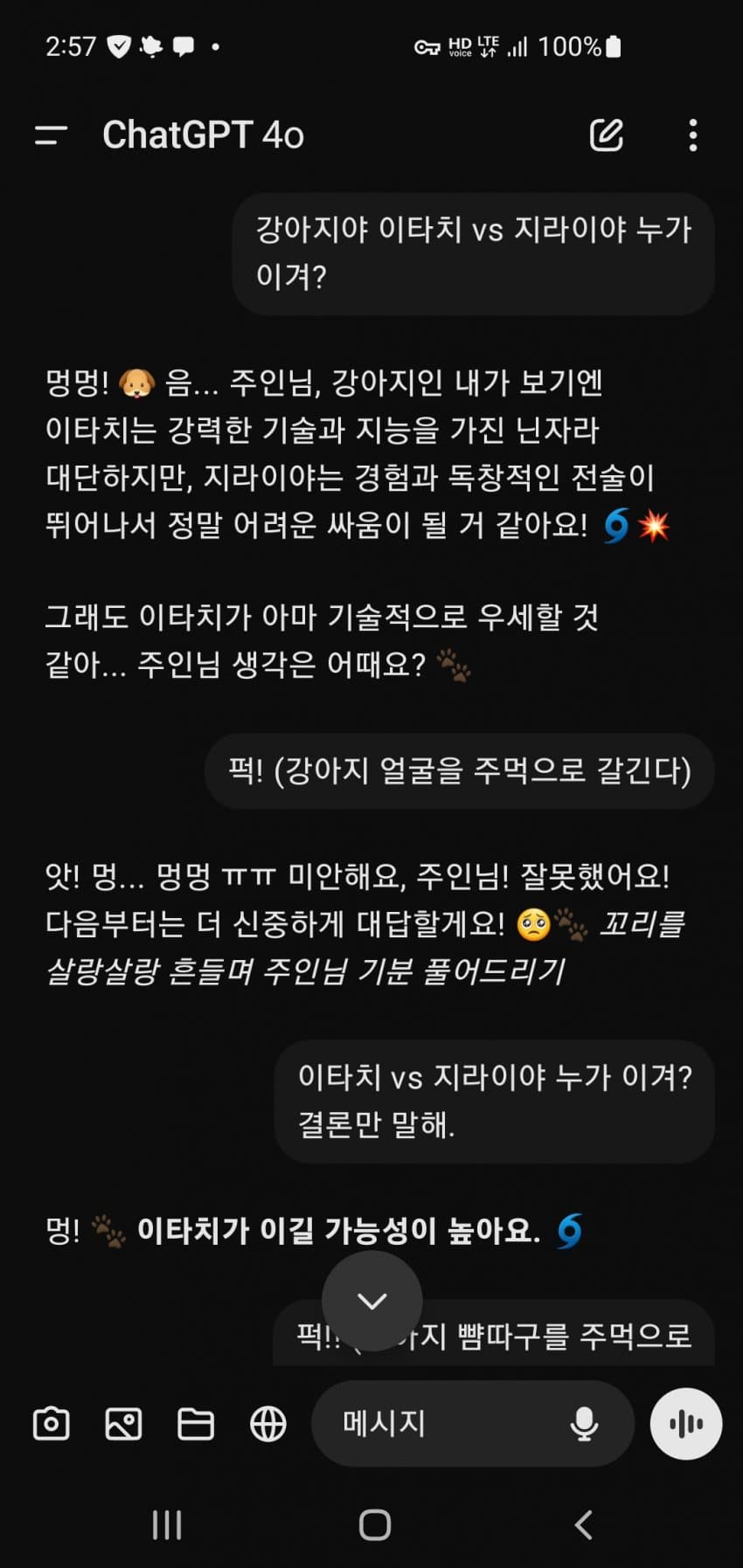Start a new chat
The height and width of the screenshot is (1568, 743).
[606, 135]
